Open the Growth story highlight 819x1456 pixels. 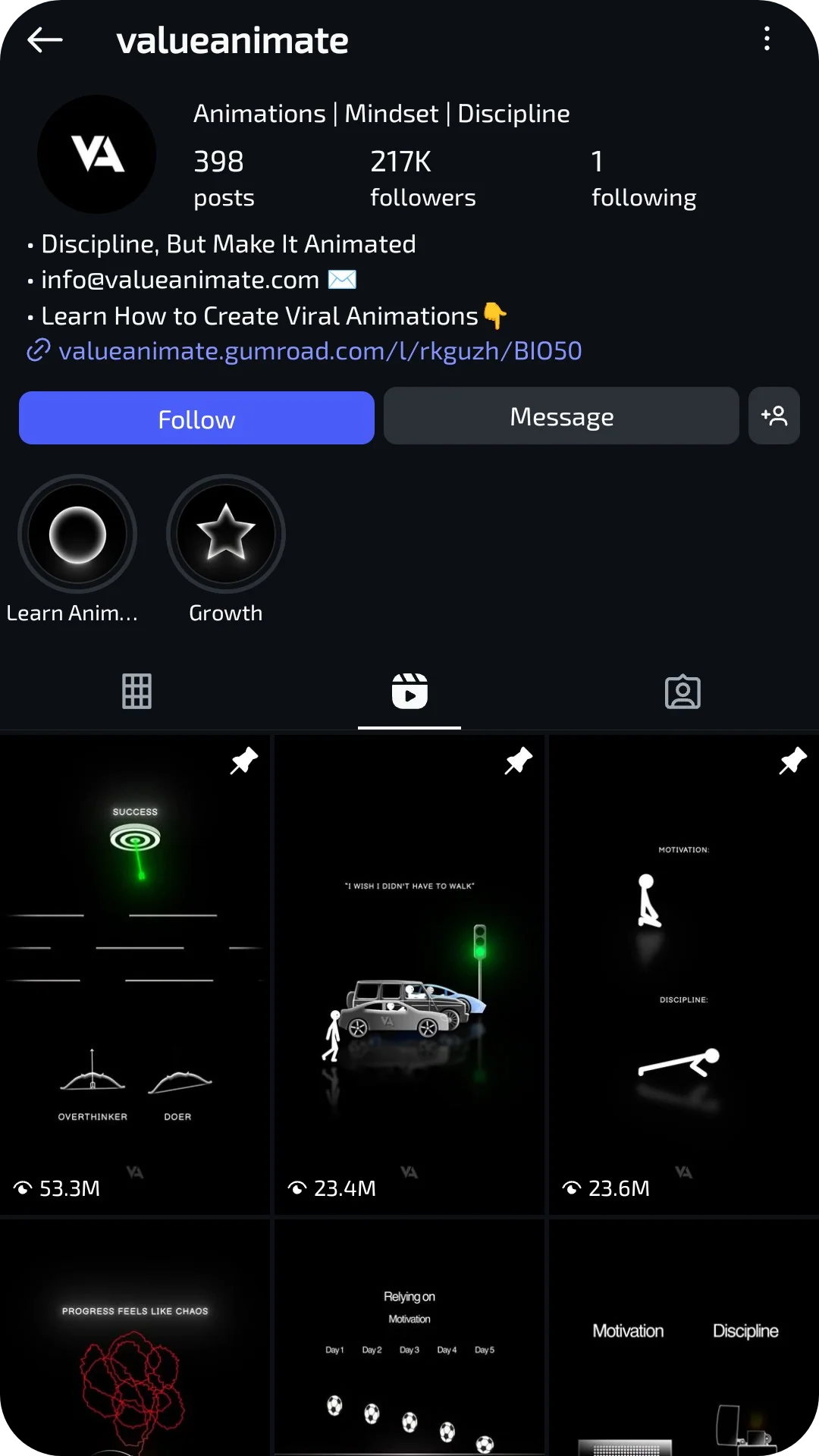pyautogui.click(x=225, y=533)
